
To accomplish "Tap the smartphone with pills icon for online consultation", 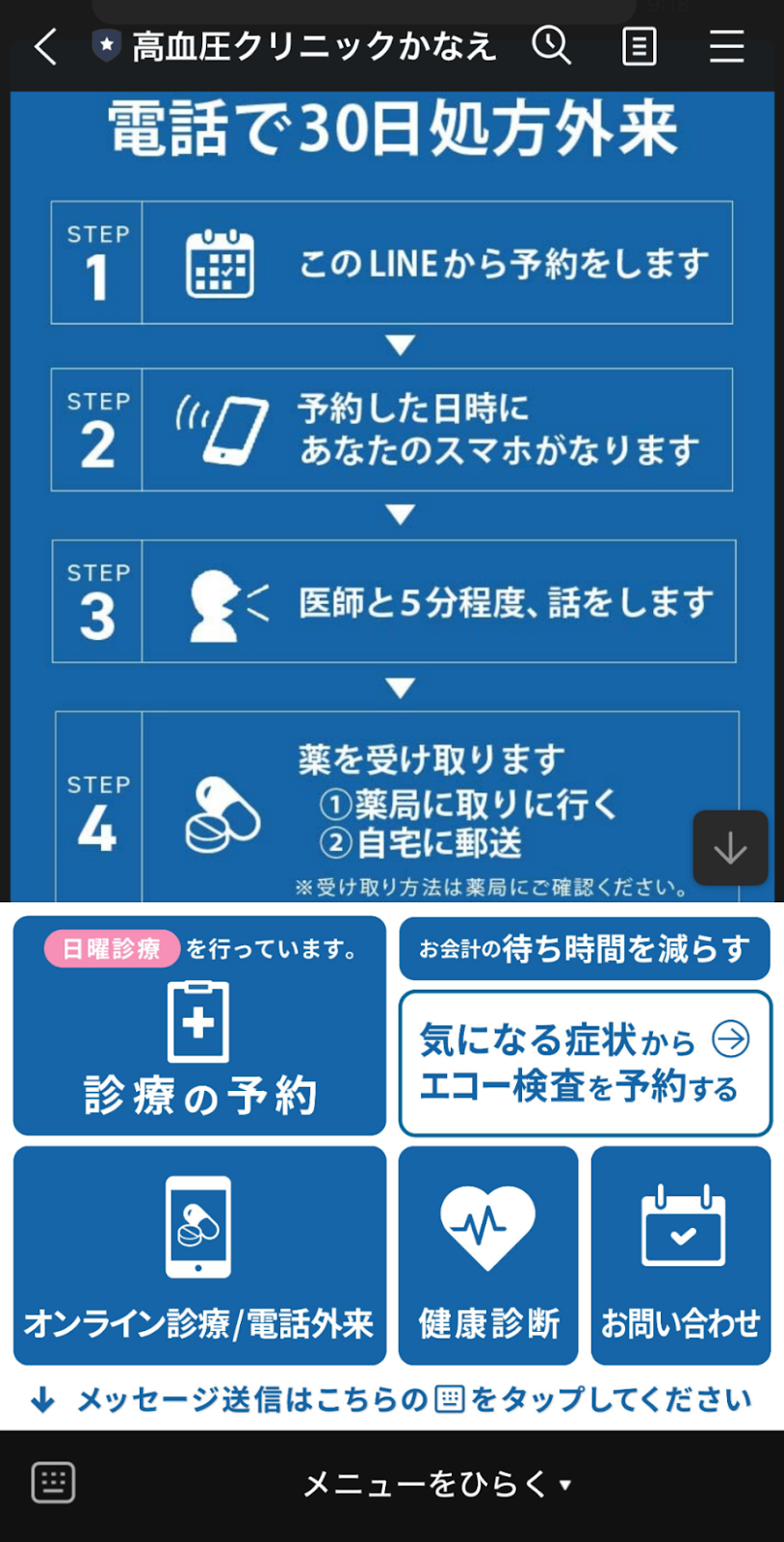I will 198,1224.
